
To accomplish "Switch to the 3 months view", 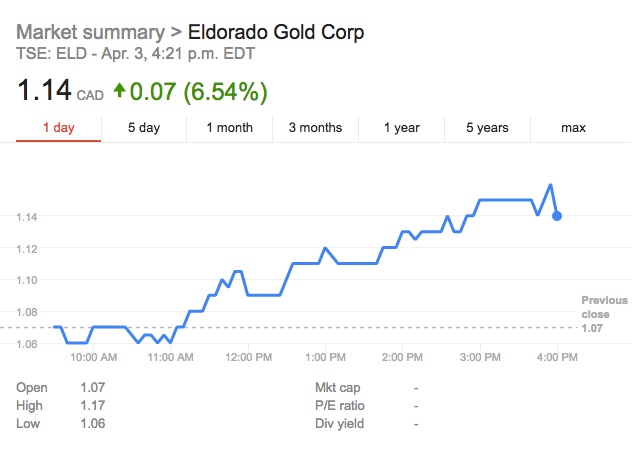I will (315, 128).
